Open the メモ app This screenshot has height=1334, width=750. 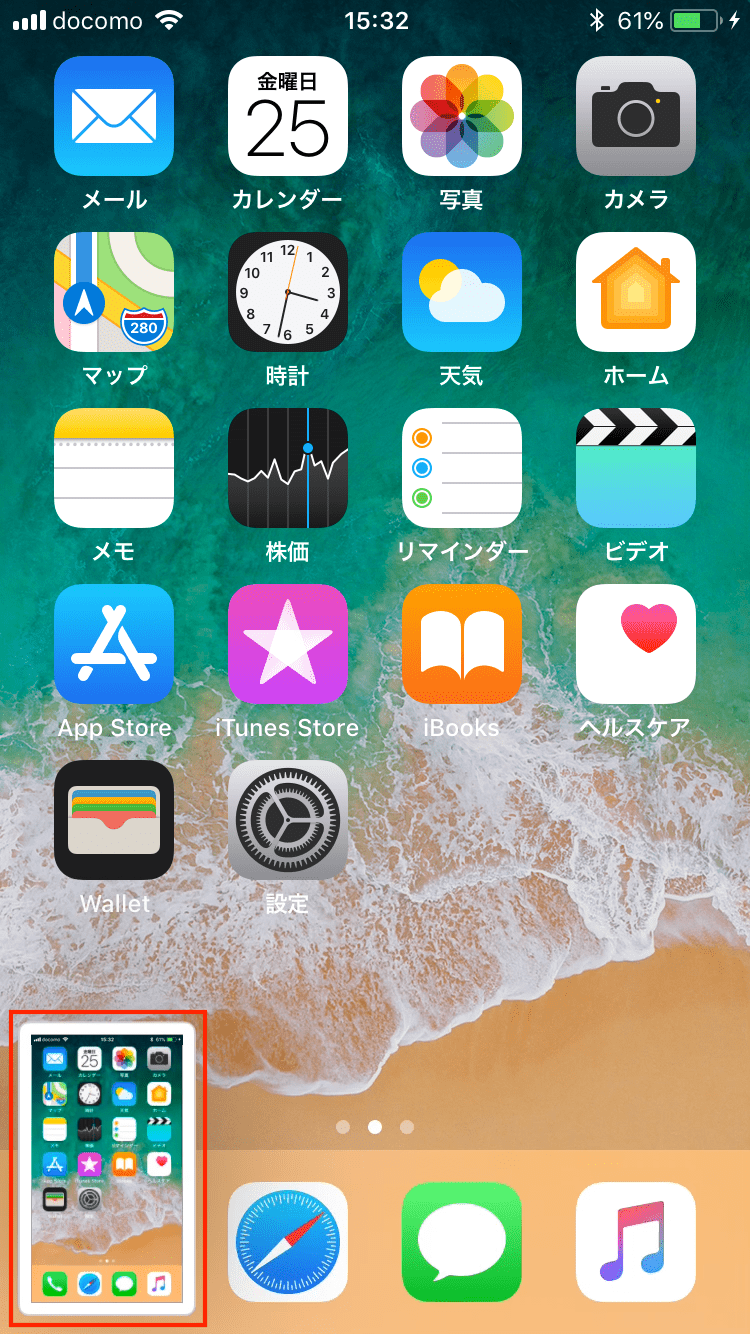tap(114, 468)
